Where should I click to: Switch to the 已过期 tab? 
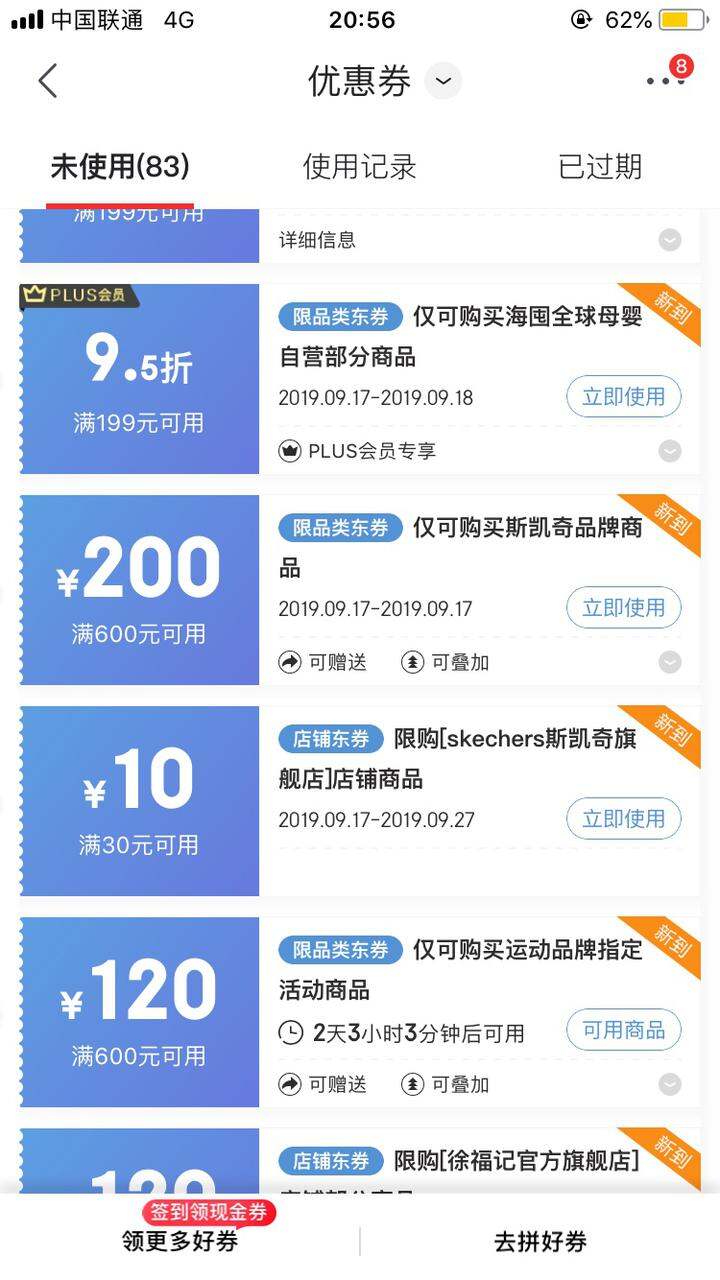pyautogui.click(x=600, y=167)
